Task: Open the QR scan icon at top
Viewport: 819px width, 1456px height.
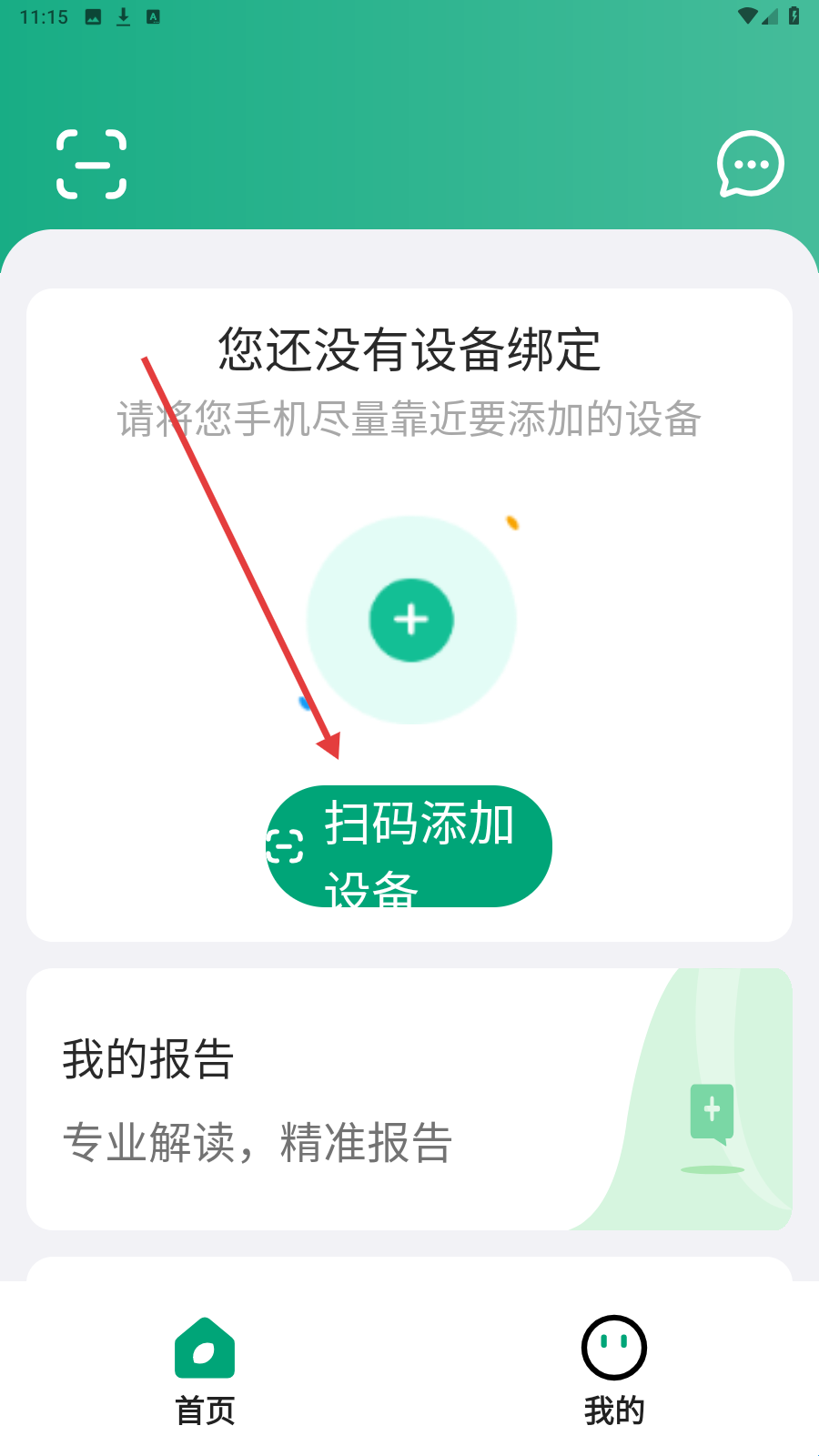Action: 91,164
